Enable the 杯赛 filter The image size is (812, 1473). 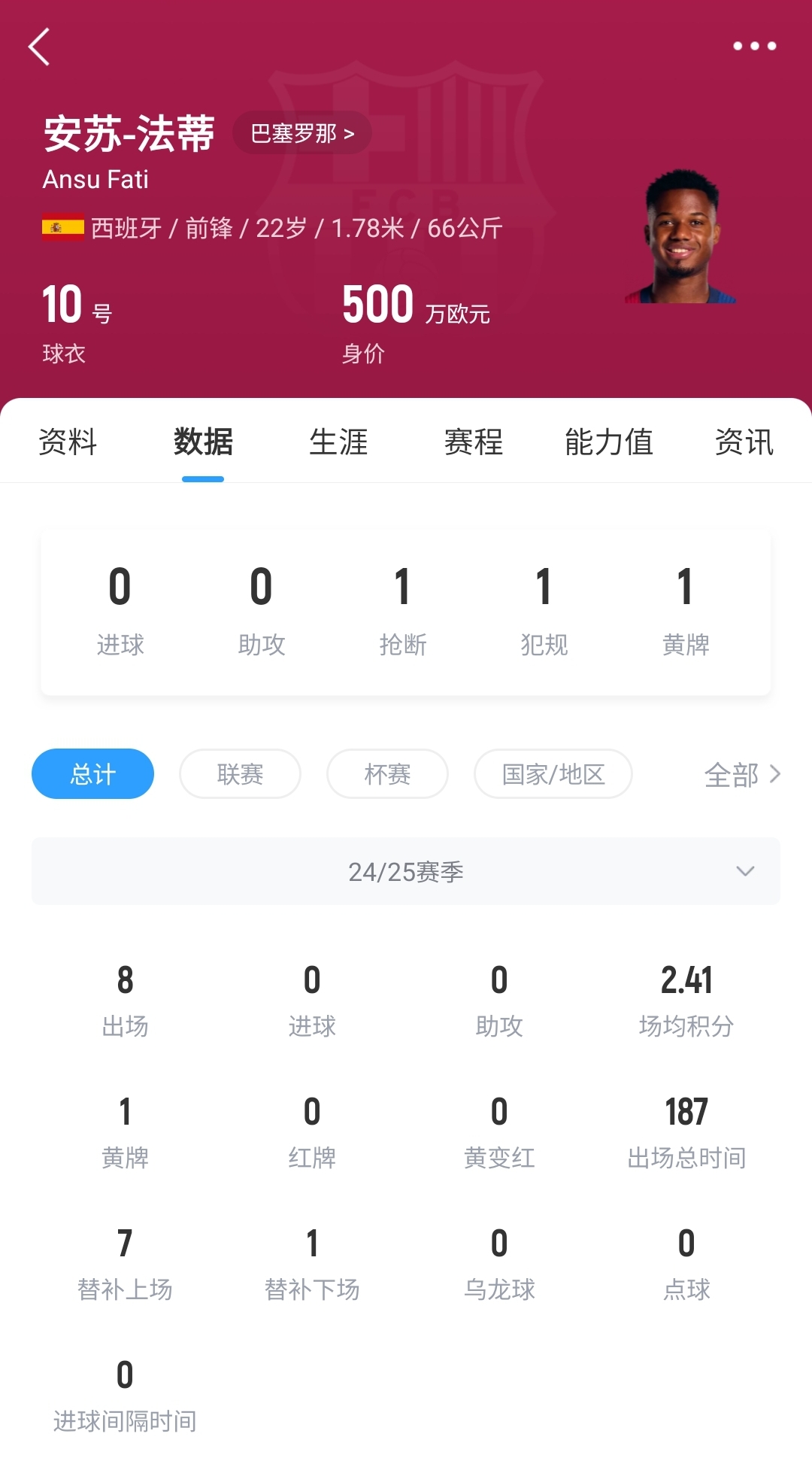tap(387, 773)
